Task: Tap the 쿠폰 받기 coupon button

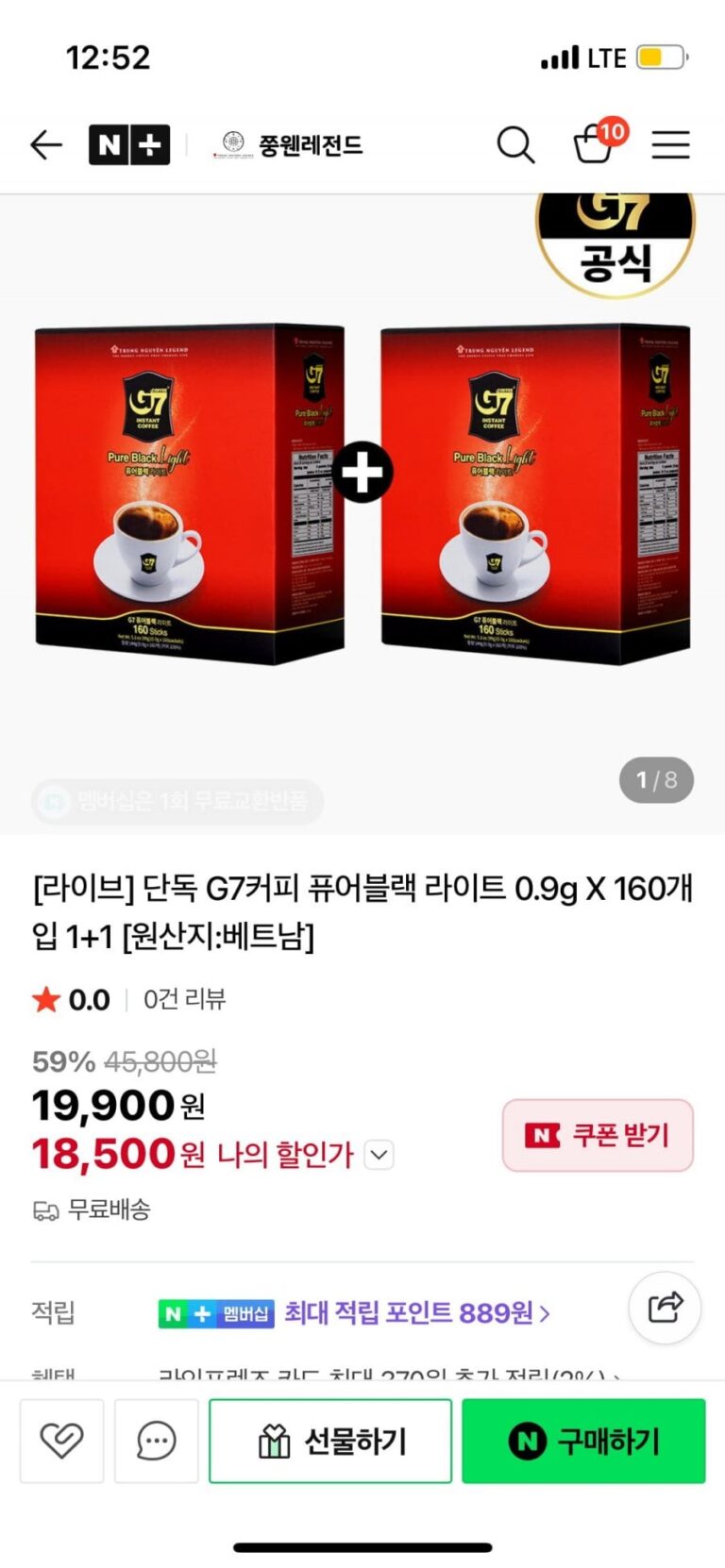Action: pos(598,1135)
